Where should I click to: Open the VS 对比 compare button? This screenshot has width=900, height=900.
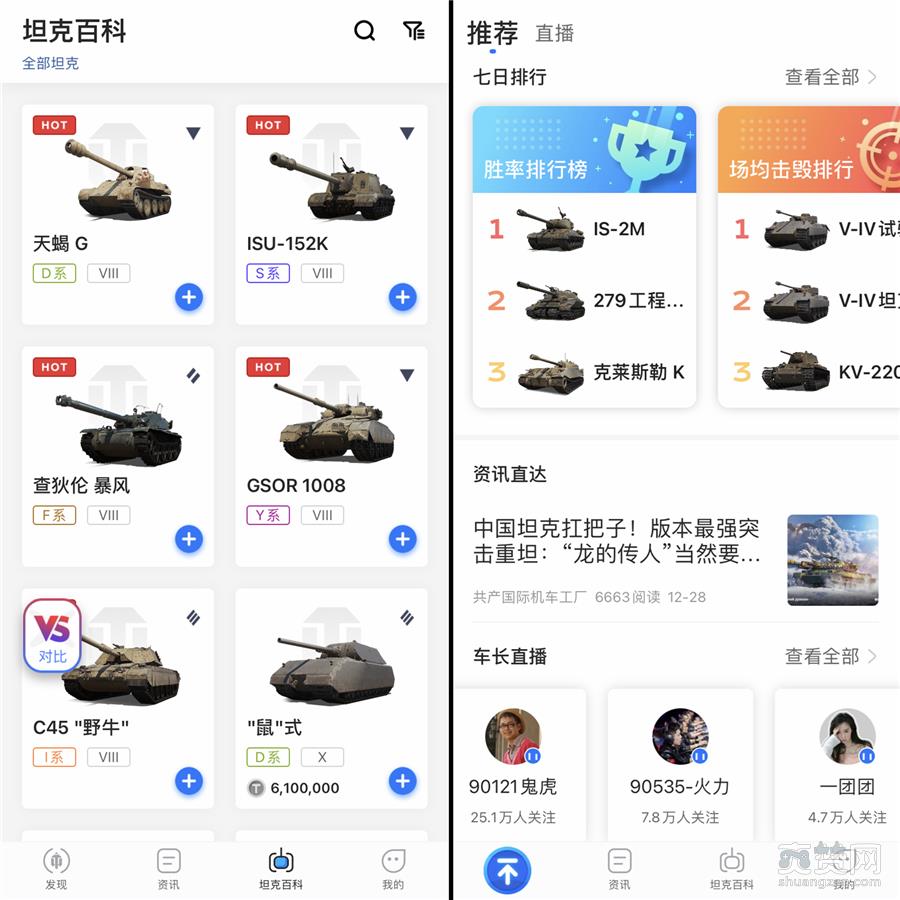52,636
